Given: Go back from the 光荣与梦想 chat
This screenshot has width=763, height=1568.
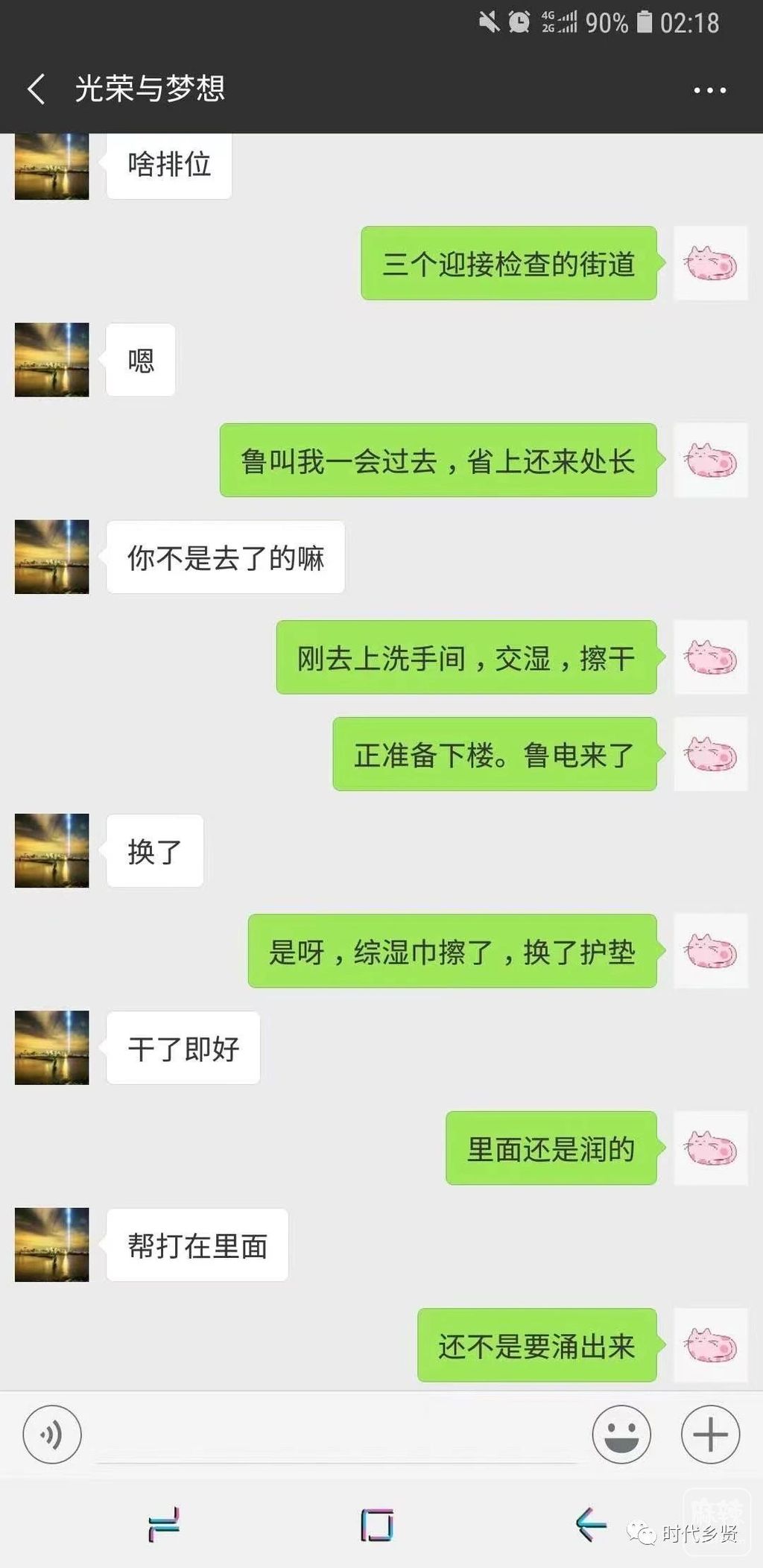Looking at the screenshot, I should pyautogui.click(x=36, y=89).
